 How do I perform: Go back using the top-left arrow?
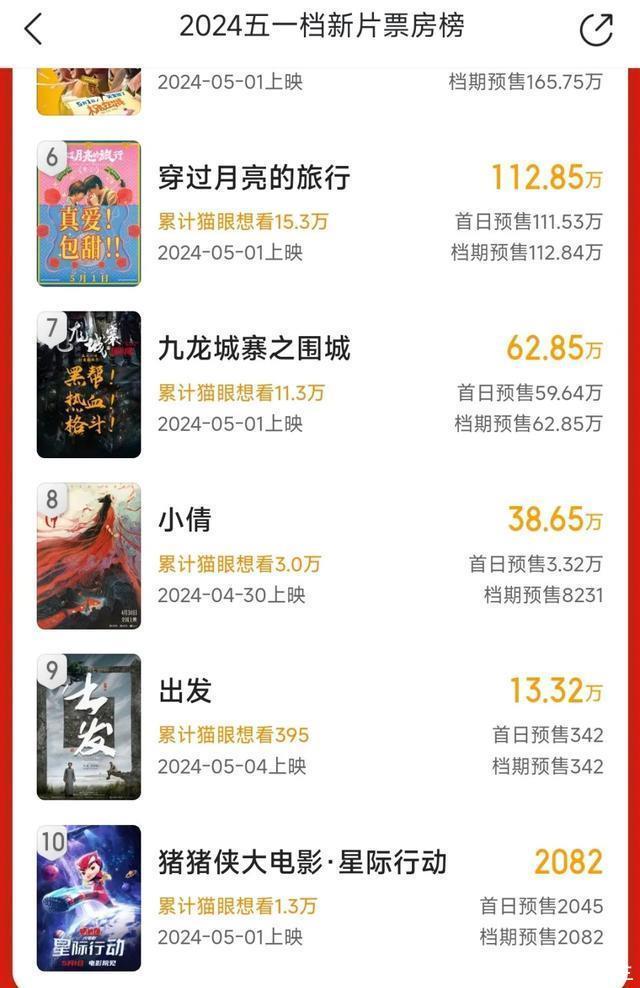pyautogui.click(x=33, y=29)
